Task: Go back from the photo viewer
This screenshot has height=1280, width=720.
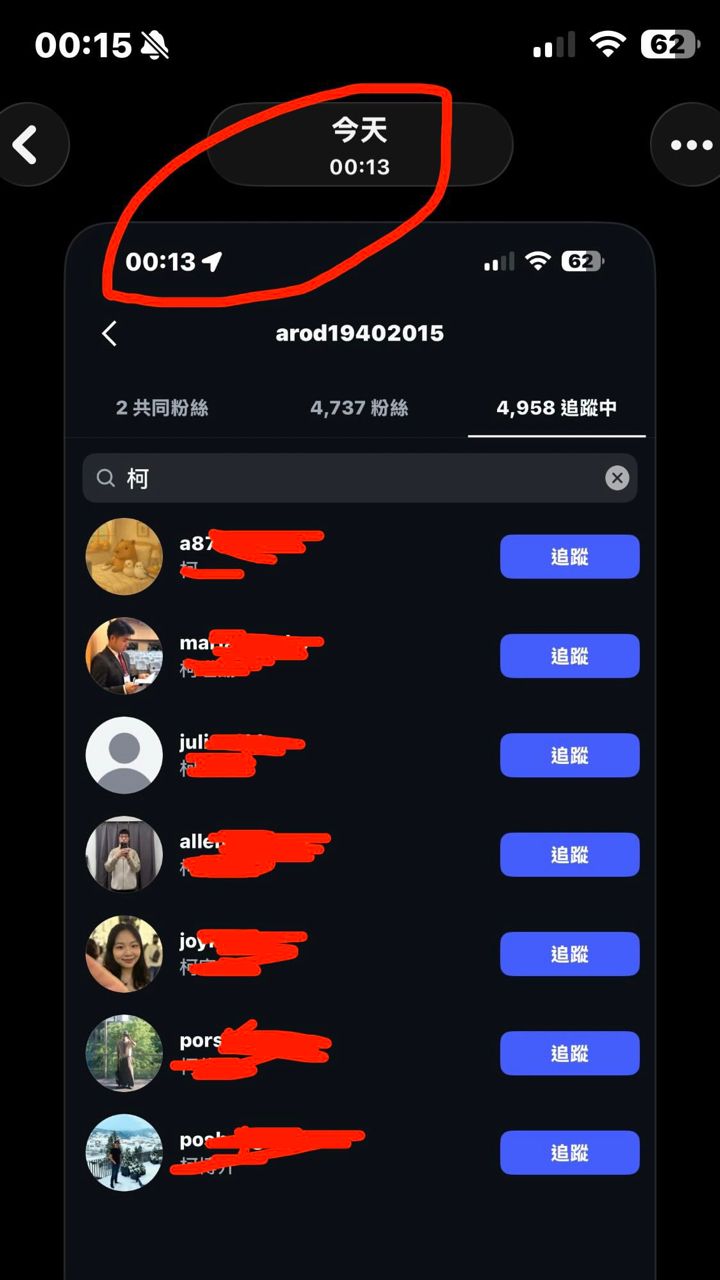Action: [x=27, y=145]
